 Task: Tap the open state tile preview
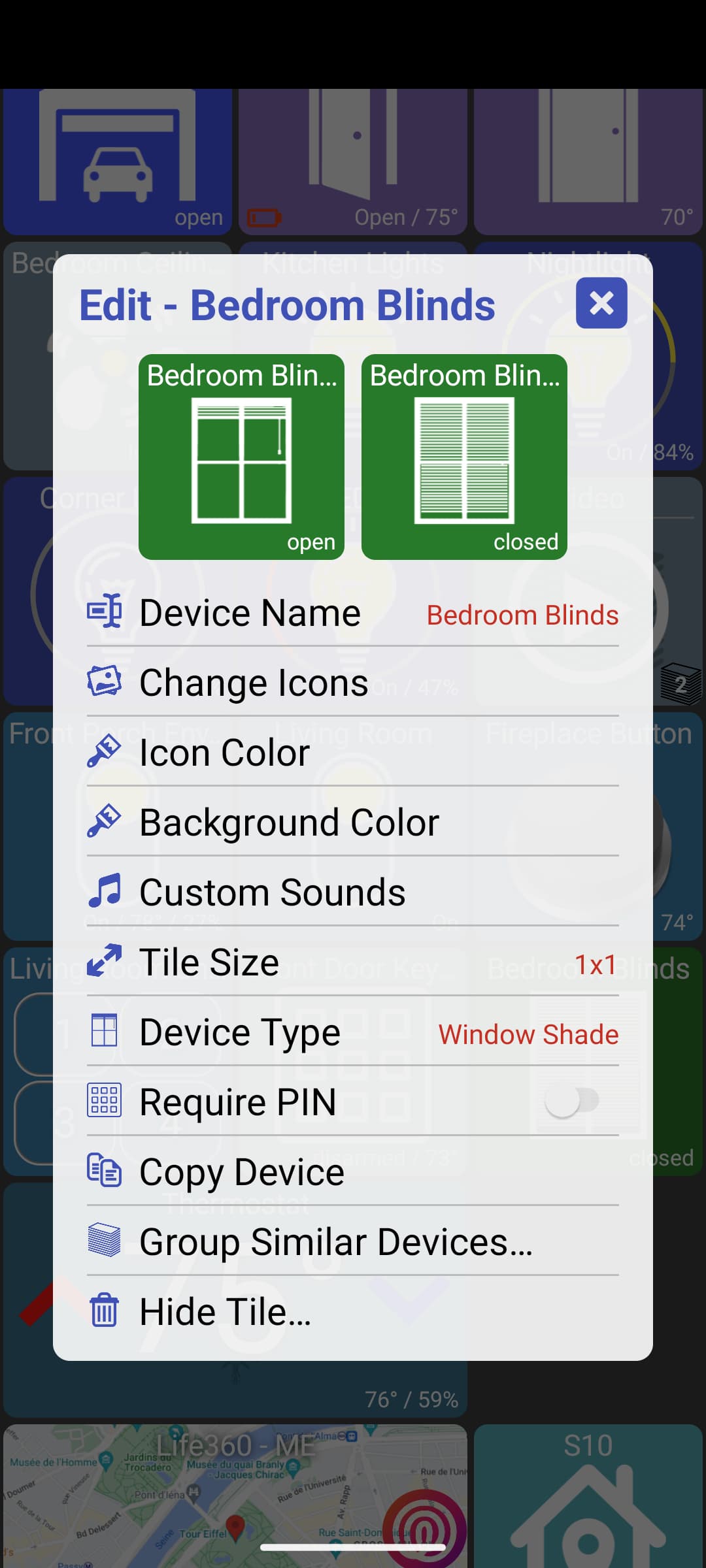241,457
